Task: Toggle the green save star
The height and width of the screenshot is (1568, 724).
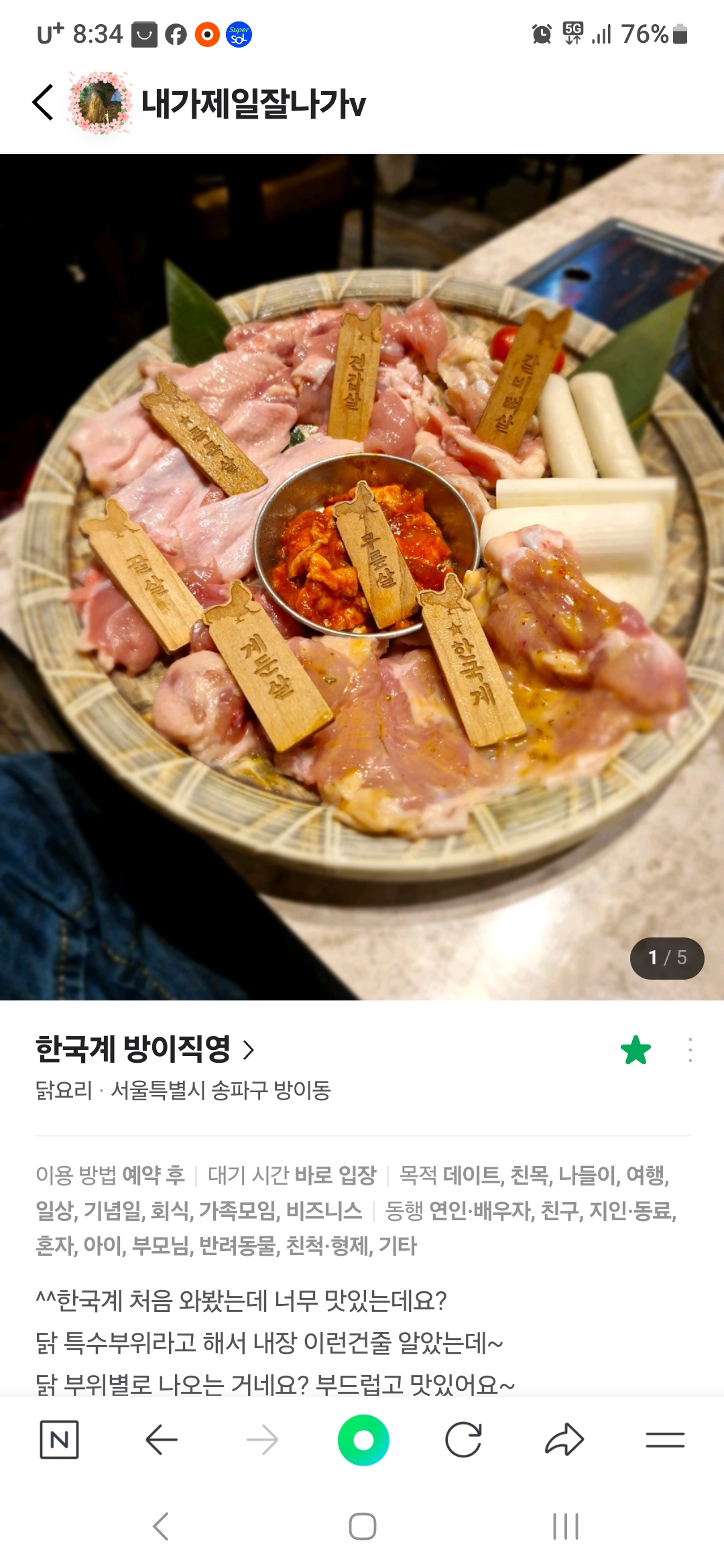Action: tap(636, 1050)
